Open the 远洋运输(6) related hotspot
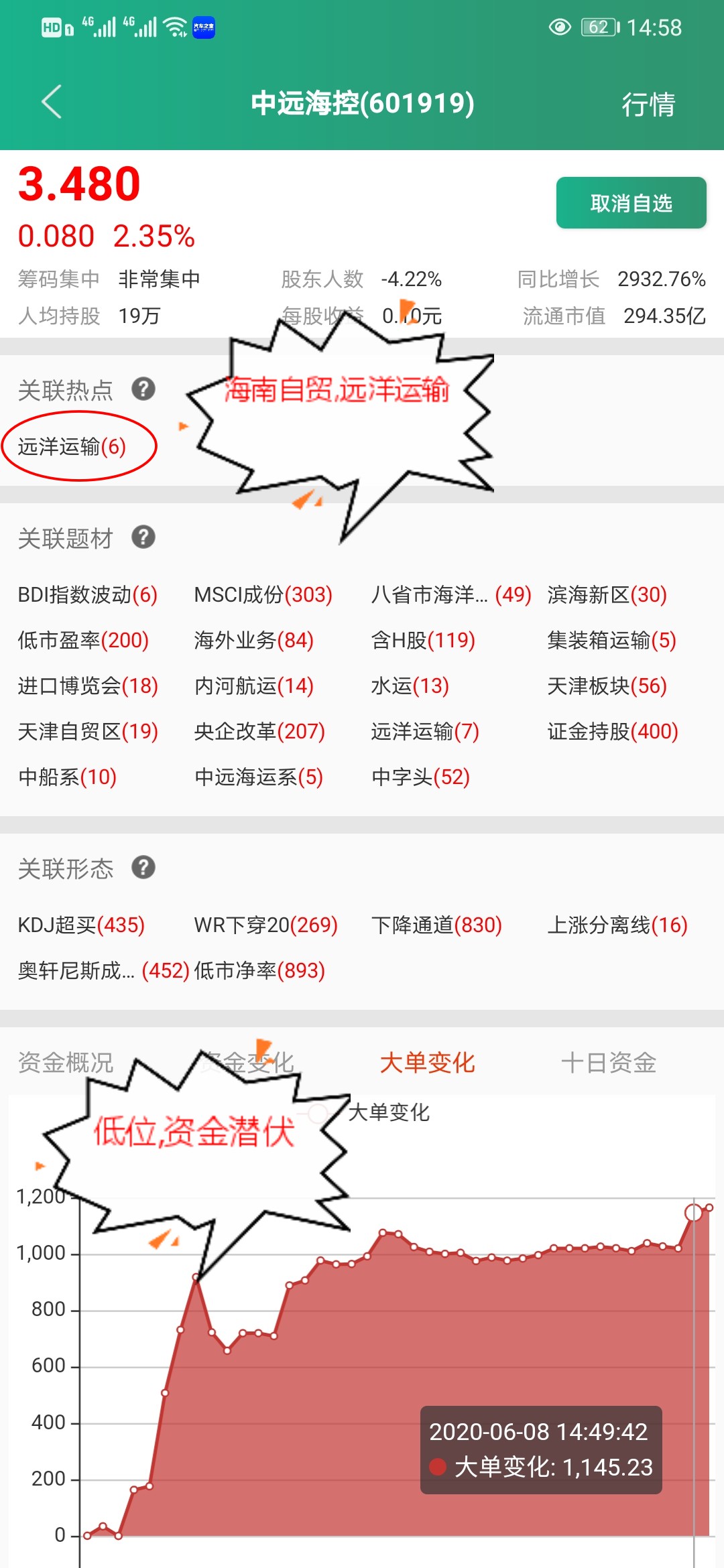 (x=72, y=446)
